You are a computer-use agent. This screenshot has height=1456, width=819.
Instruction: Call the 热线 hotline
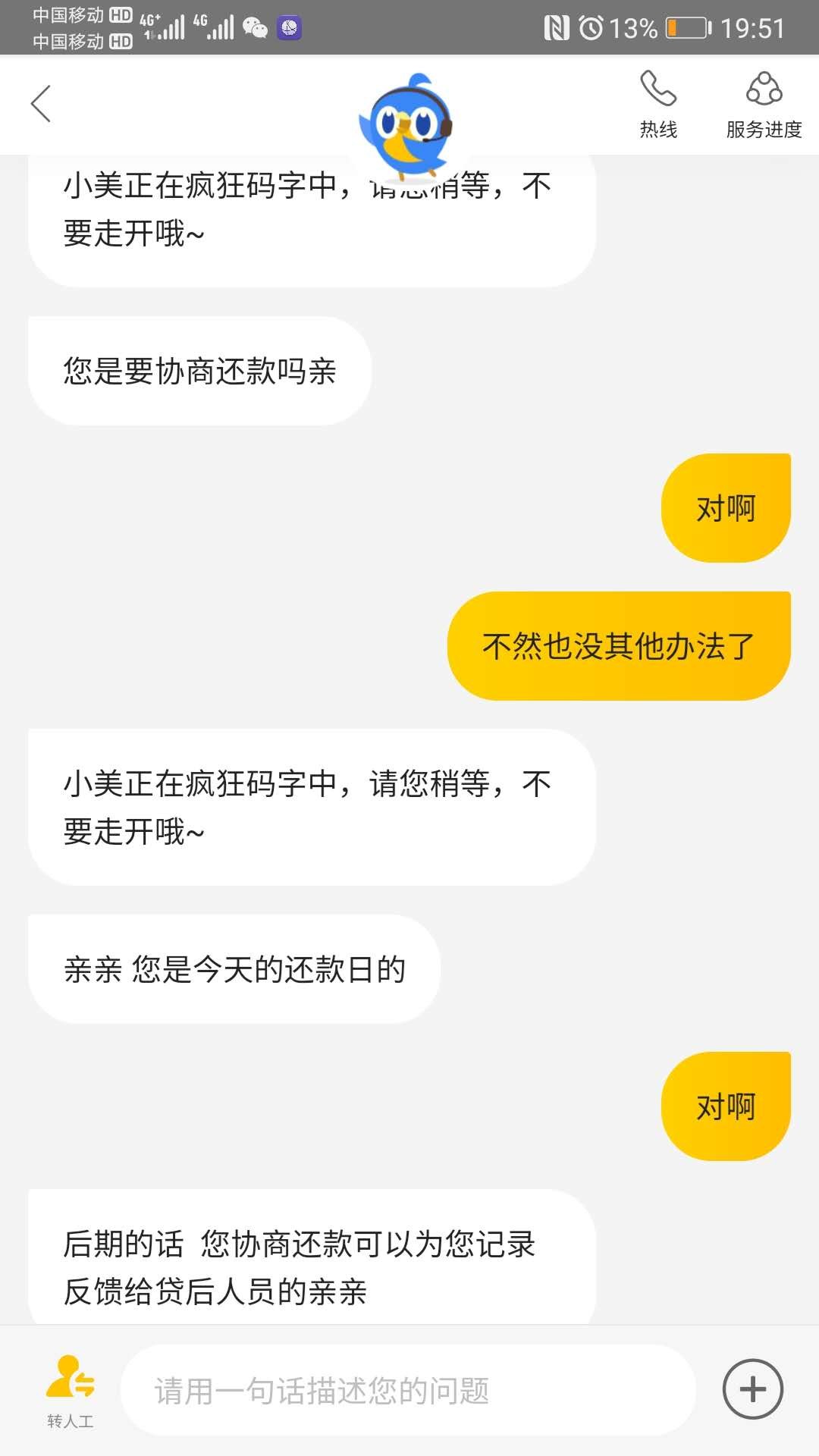[657, 105]
